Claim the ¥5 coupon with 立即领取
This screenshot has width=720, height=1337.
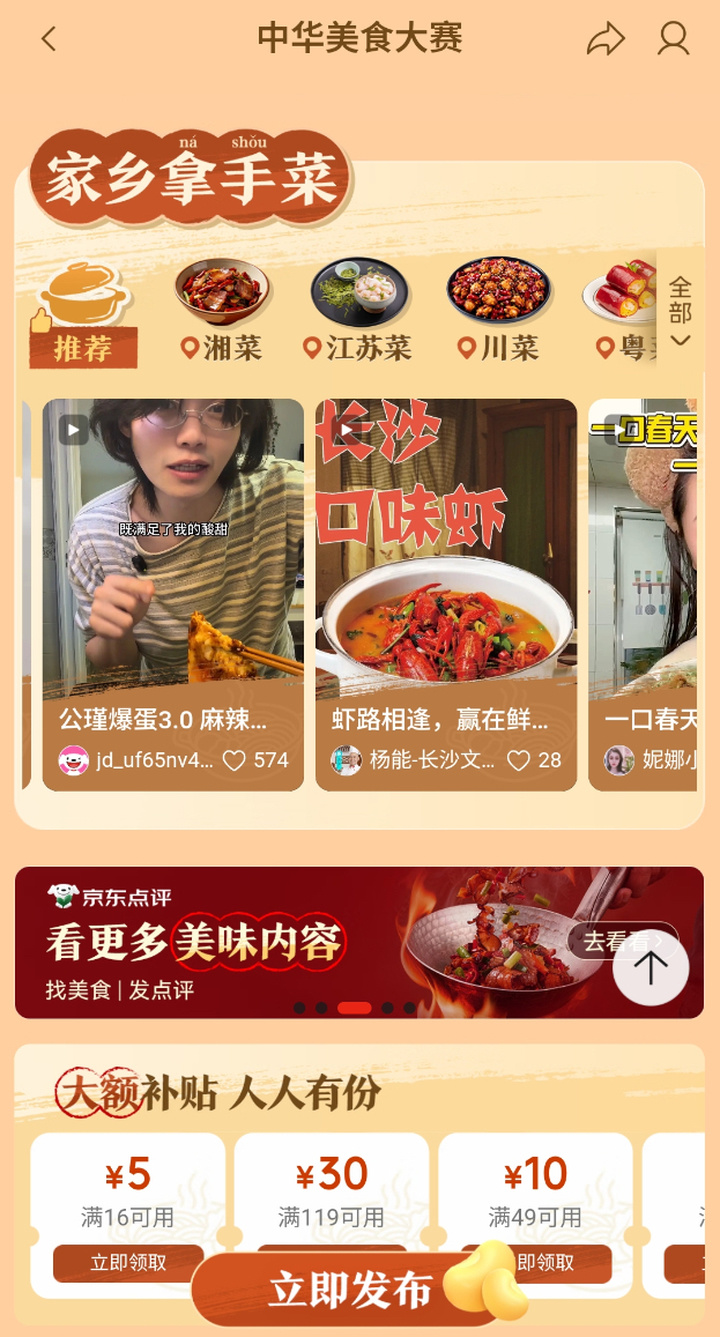128,1262
